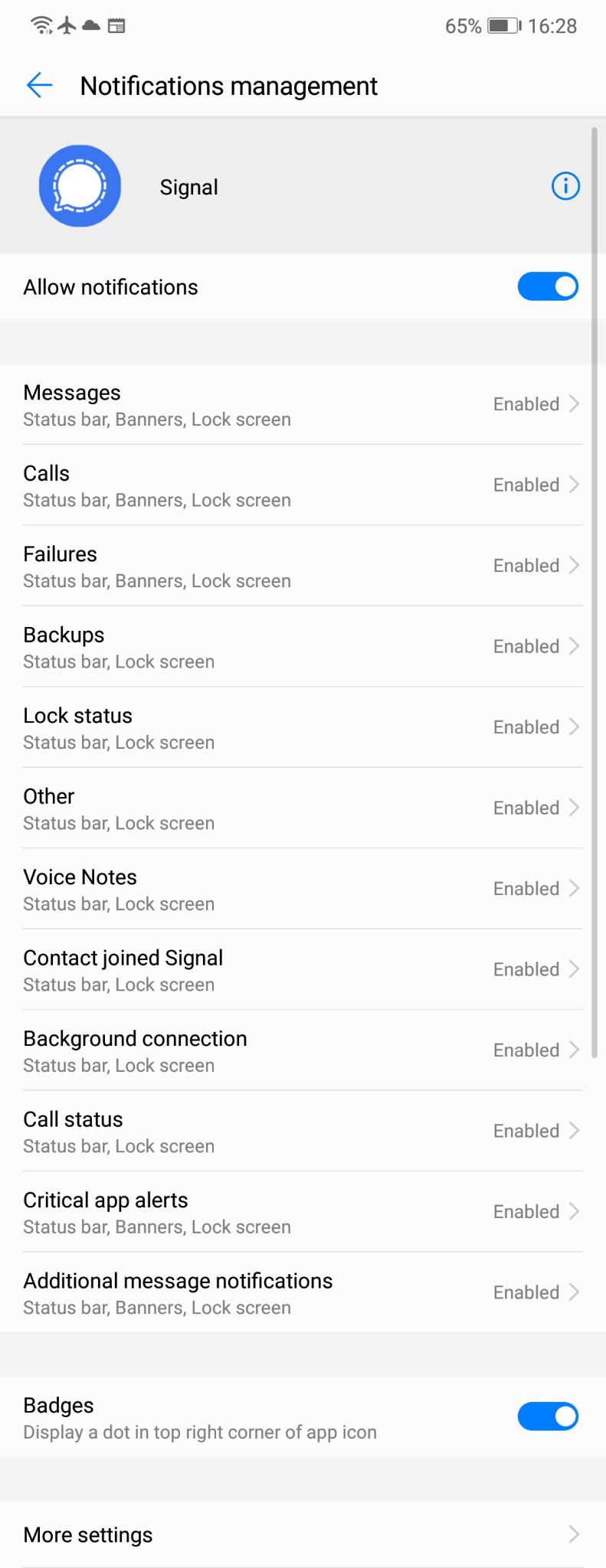Toggle Allow notifications off then check state

tap(548, 286)
